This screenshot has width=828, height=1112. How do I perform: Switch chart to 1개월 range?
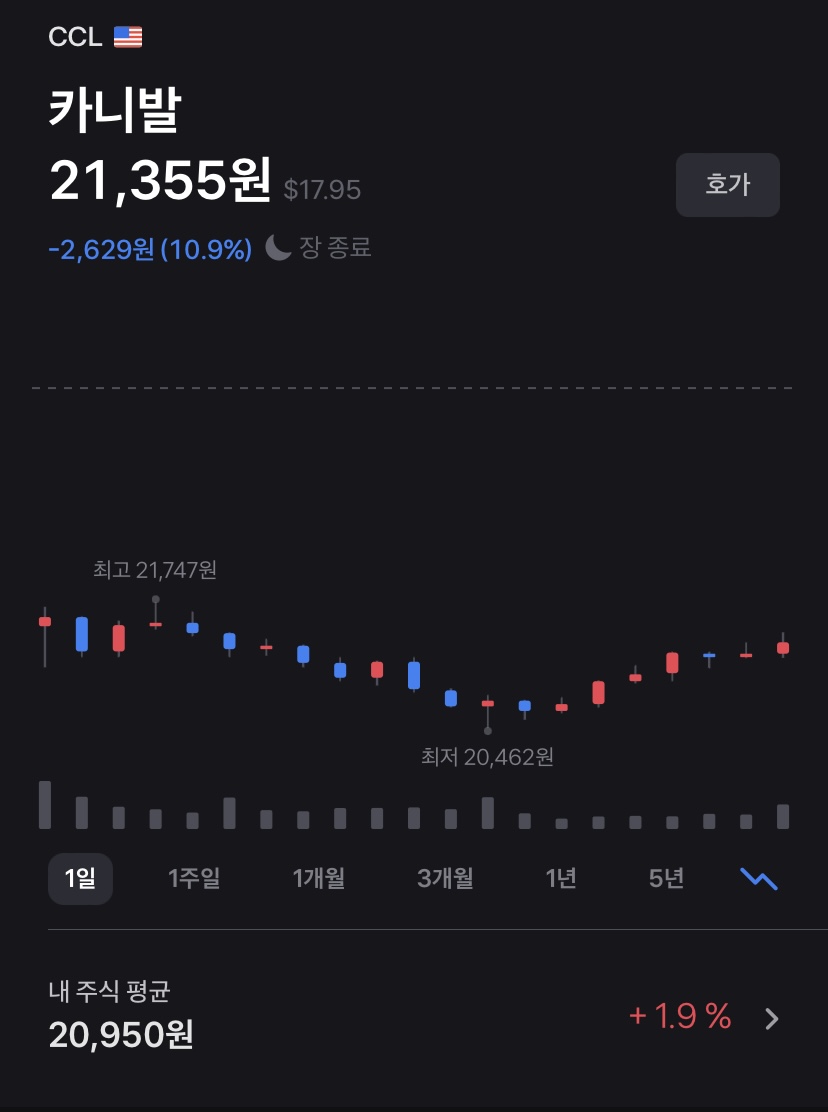click(319, 879)
